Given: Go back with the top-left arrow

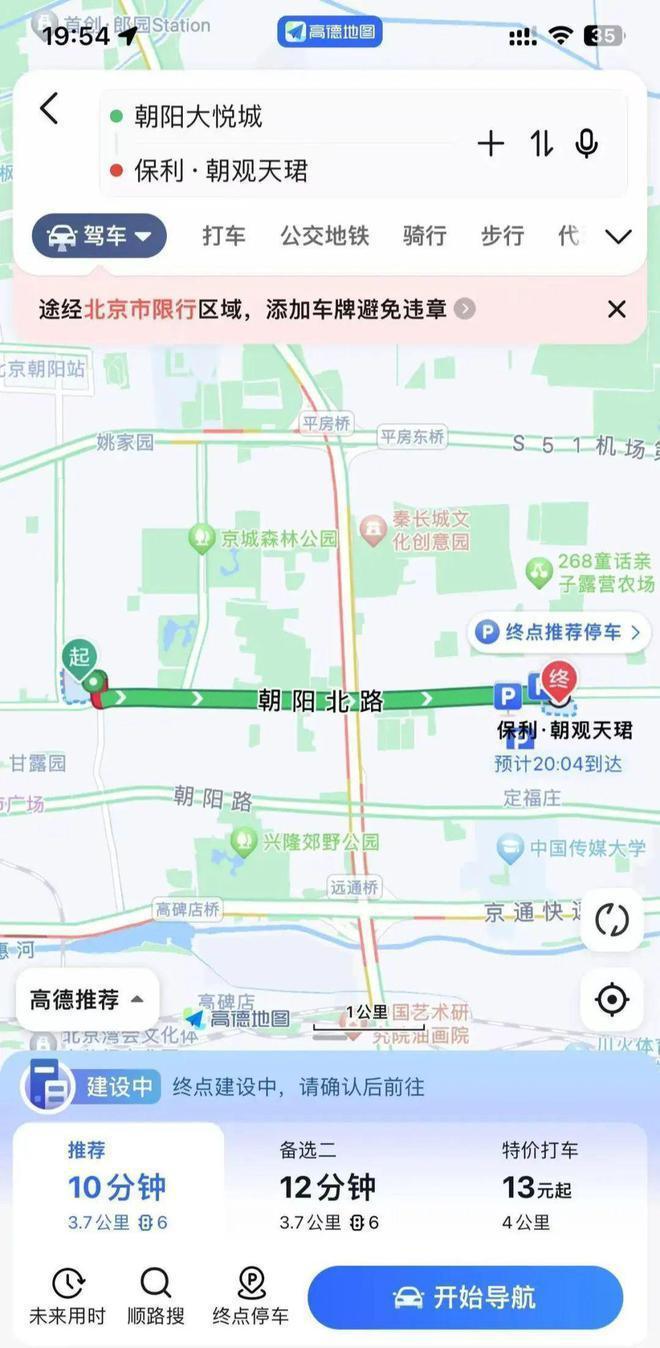Looking at the screenshot, I should 49,108.
